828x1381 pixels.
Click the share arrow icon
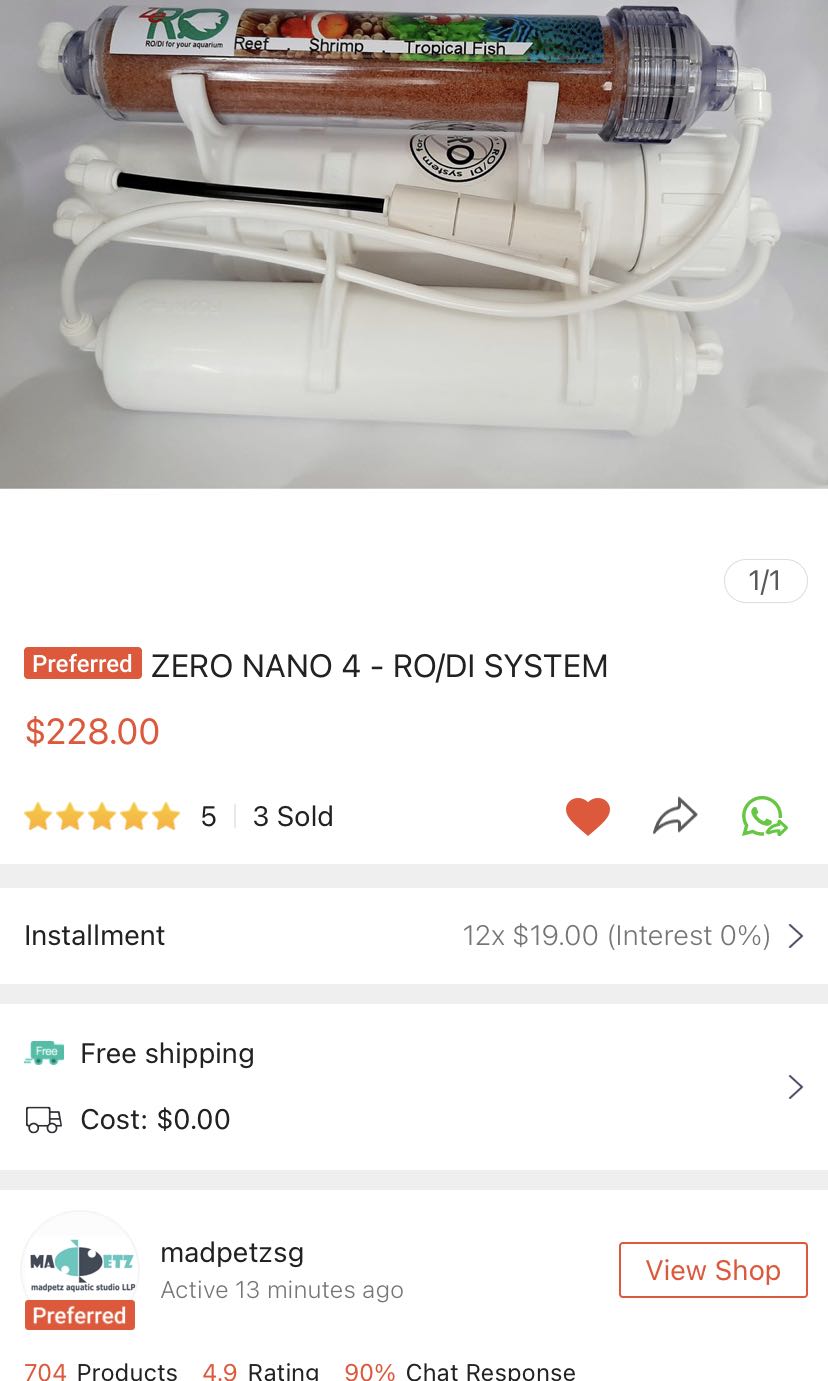(x=675, y=816)
